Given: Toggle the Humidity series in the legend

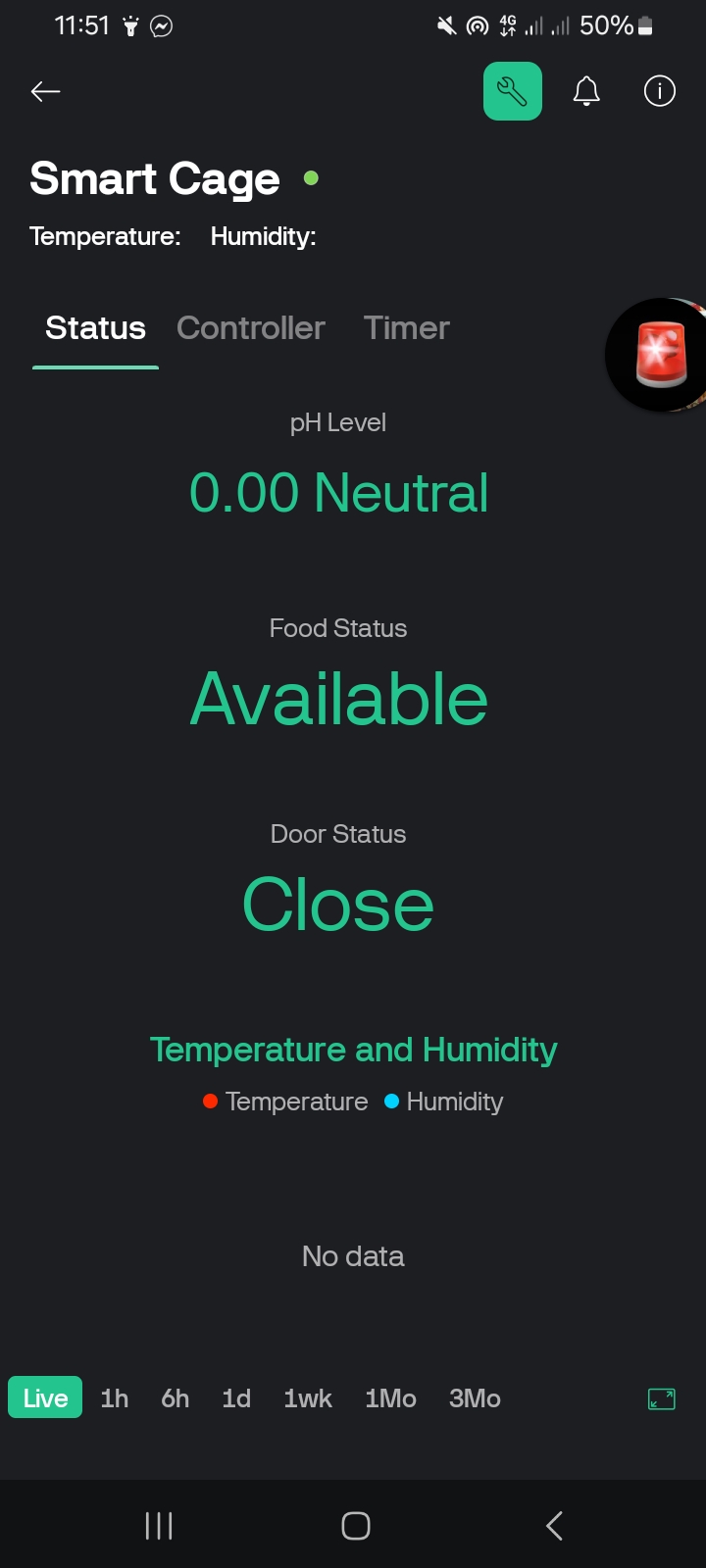Looking at the screenshot, I should [x=443, y=1102].
